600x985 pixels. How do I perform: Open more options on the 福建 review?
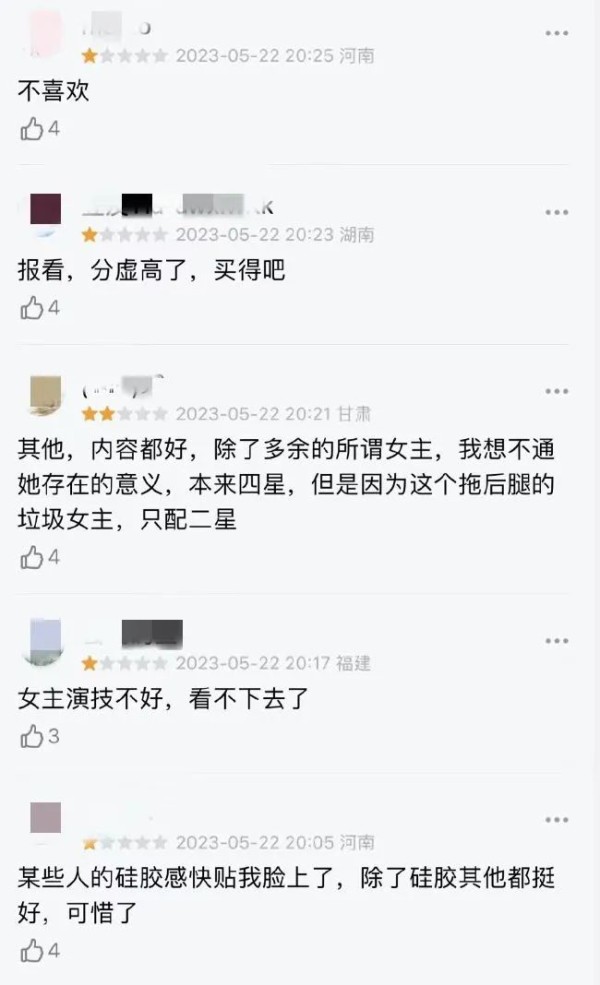(557, 641)
